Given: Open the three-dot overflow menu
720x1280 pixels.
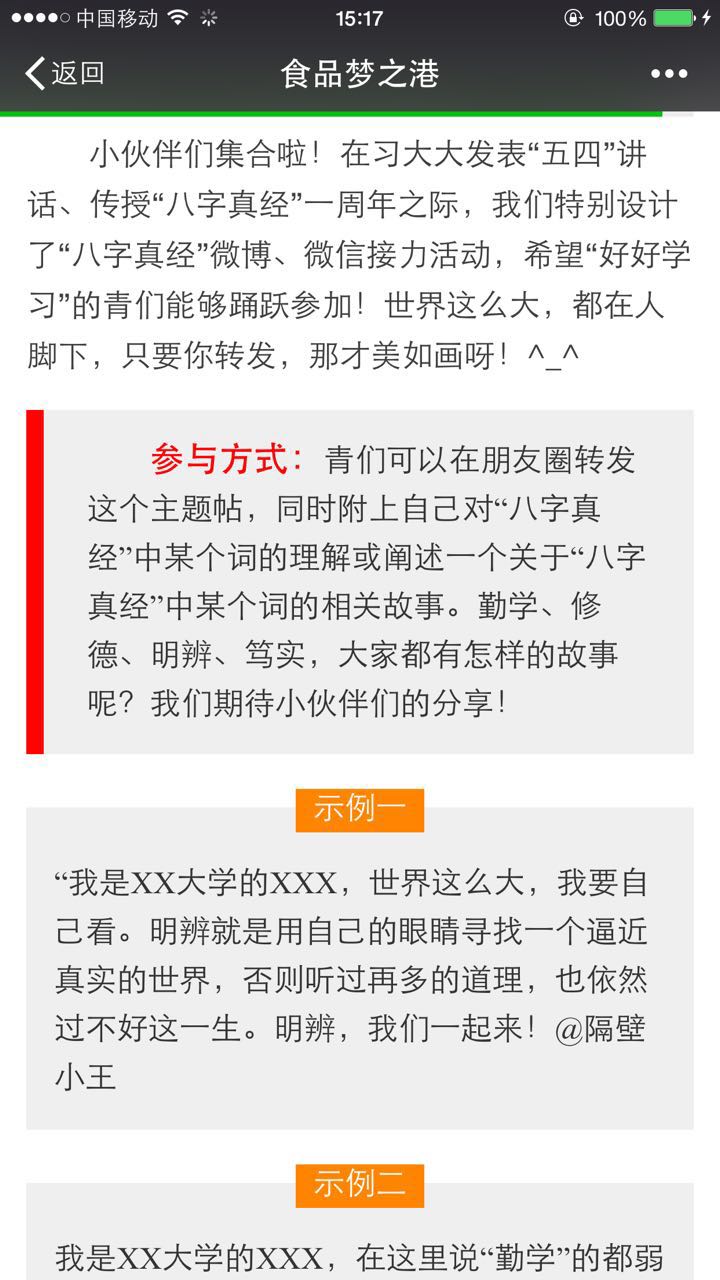Looking at the screenshot, I should coord(668,74).
